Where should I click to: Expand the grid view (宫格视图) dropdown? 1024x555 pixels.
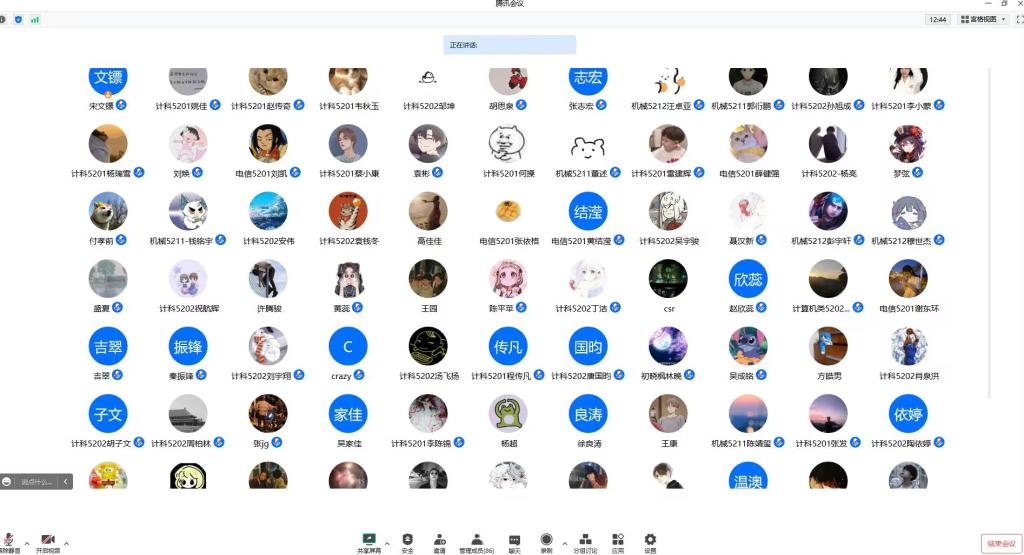click(x=984, y=19)
